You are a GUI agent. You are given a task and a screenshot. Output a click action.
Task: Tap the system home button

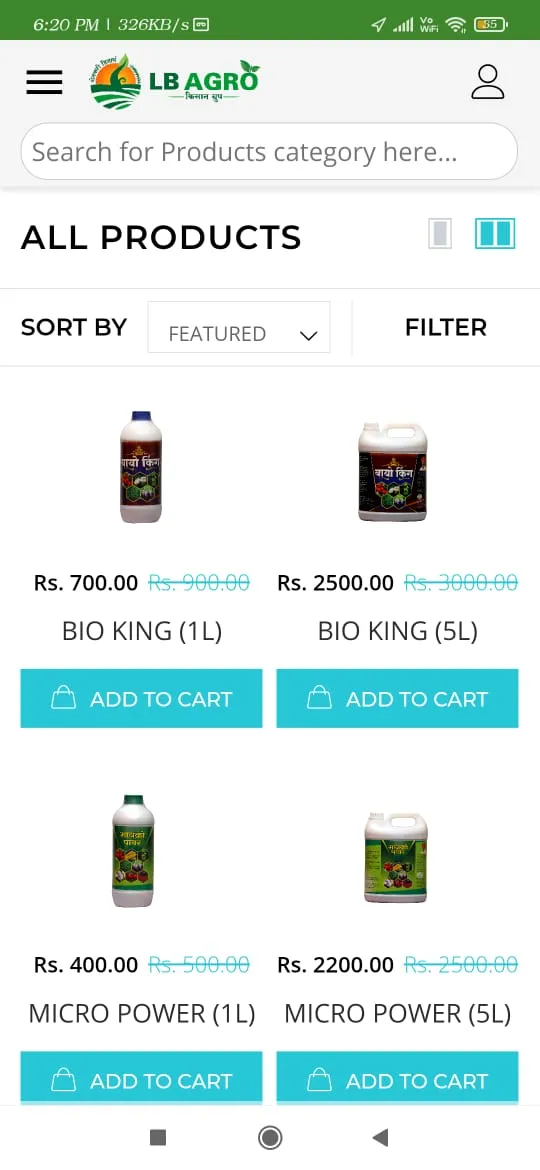coord(270,1137)
